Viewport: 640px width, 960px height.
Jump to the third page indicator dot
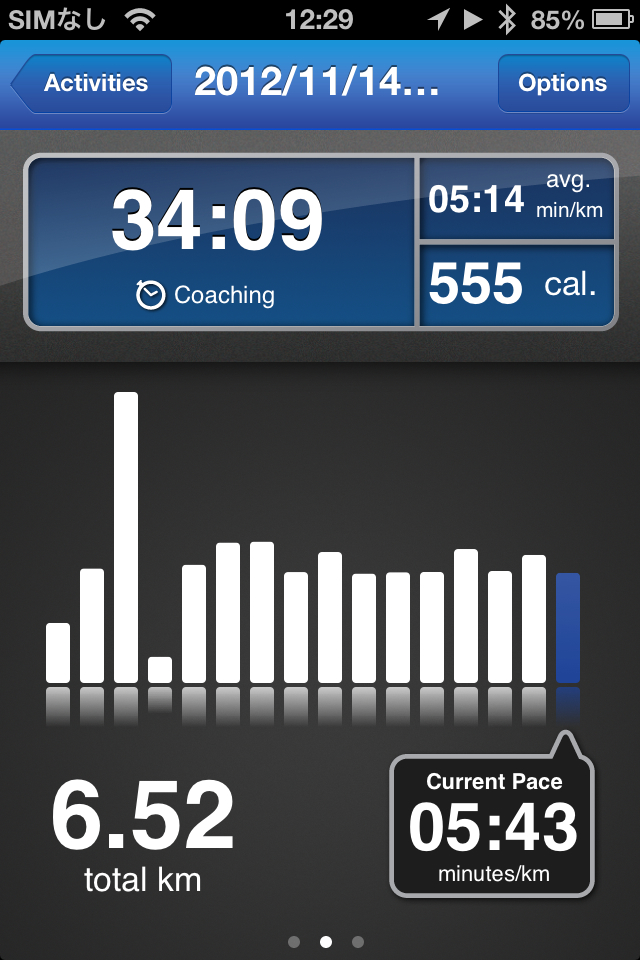click(358, 941)
